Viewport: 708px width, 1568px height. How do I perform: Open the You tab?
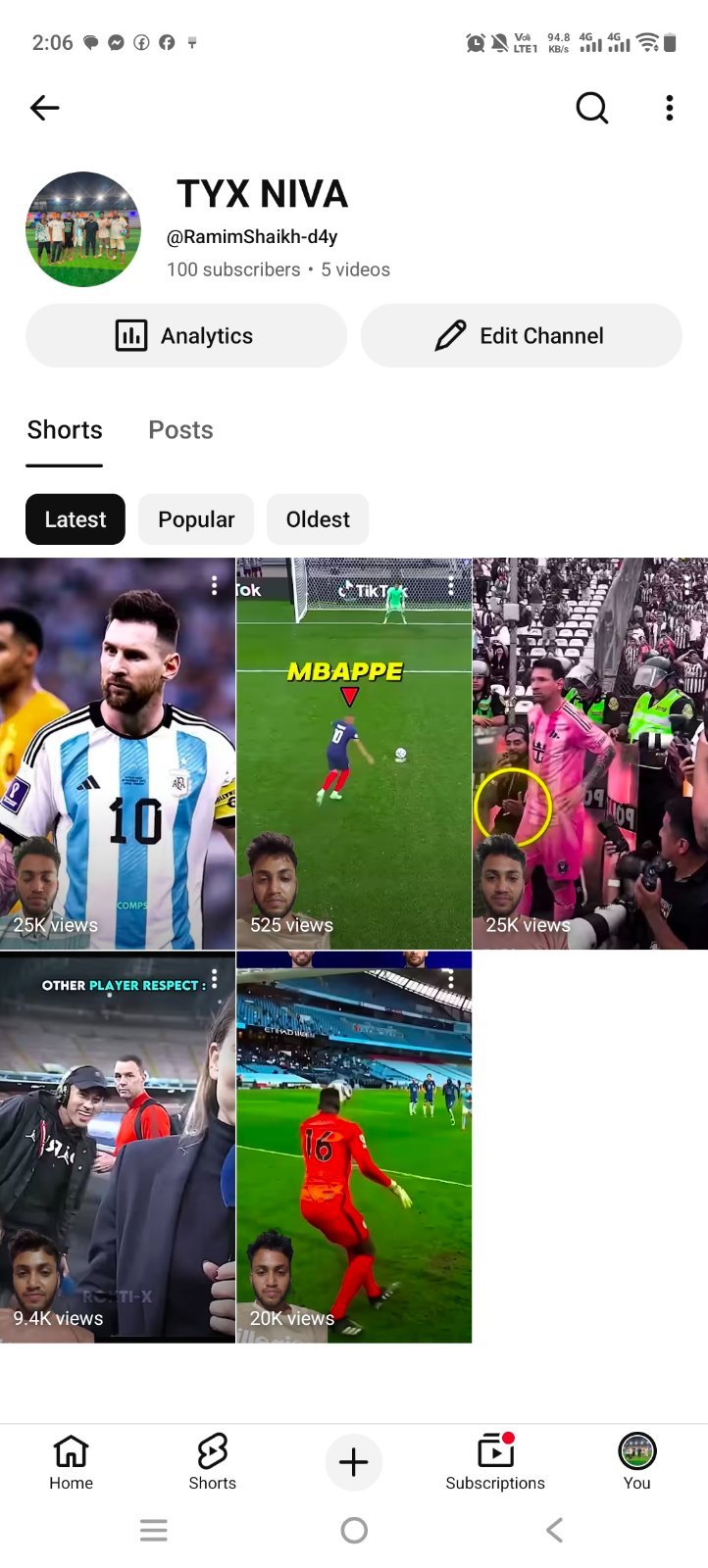tap(637, 1462)
